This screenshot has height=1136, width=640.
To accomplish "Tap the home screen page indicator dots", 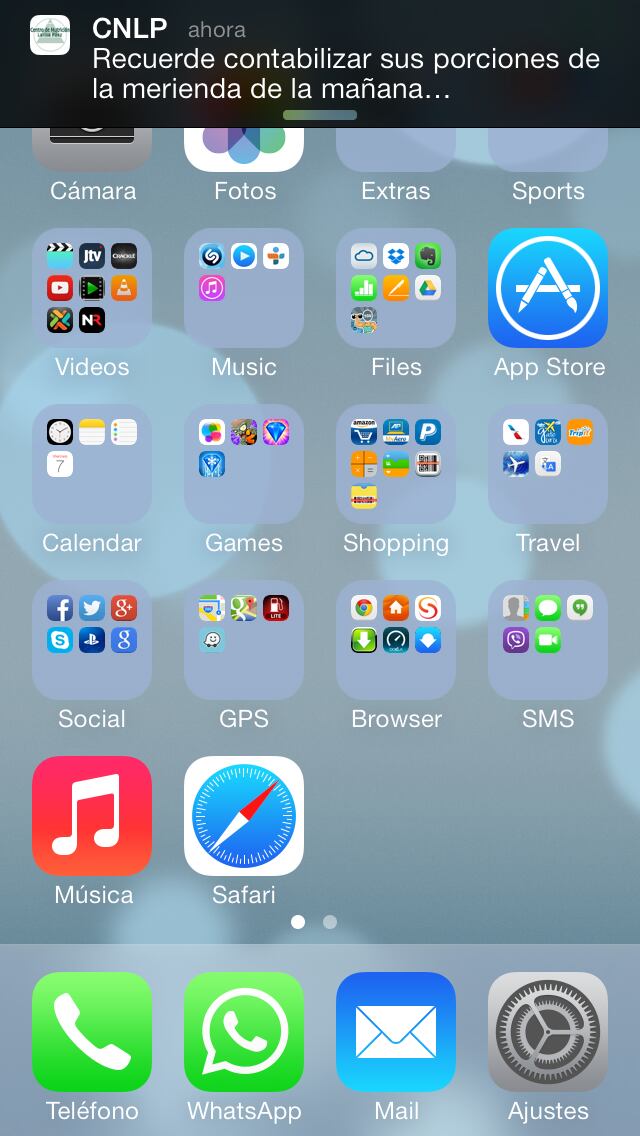I will pyautogui.click(x=314, y=922).
